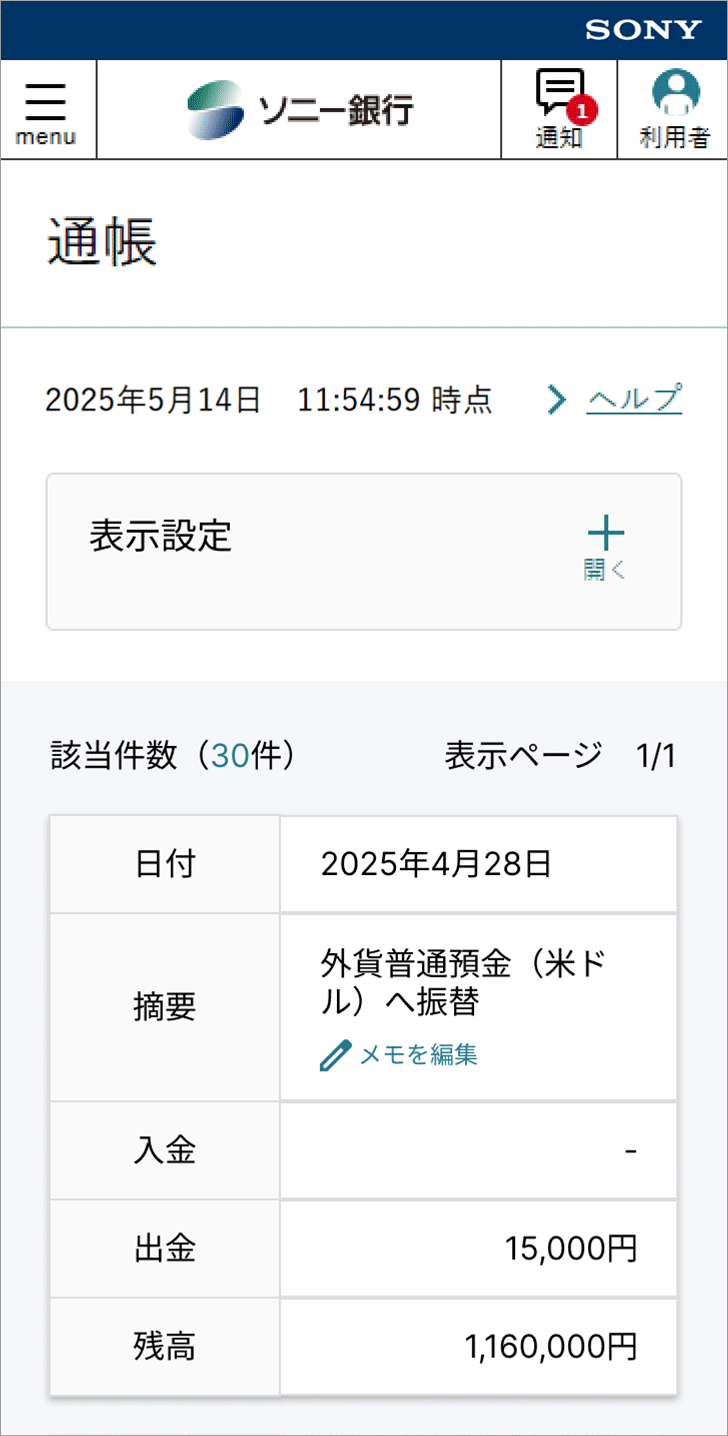Open the ヘルプ help link

coord(634,400)
